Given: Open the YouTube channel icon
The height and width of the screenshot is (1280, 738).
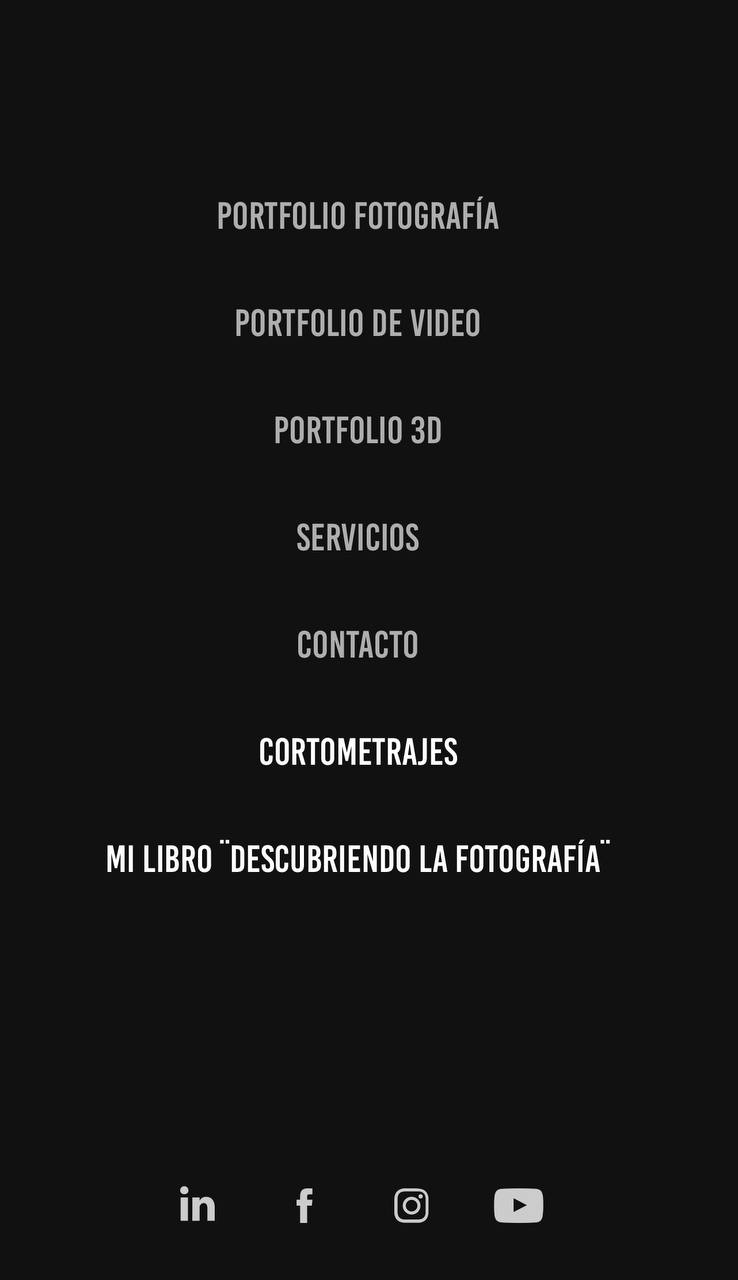Looking at the screenshot, I should (518, 1206).
